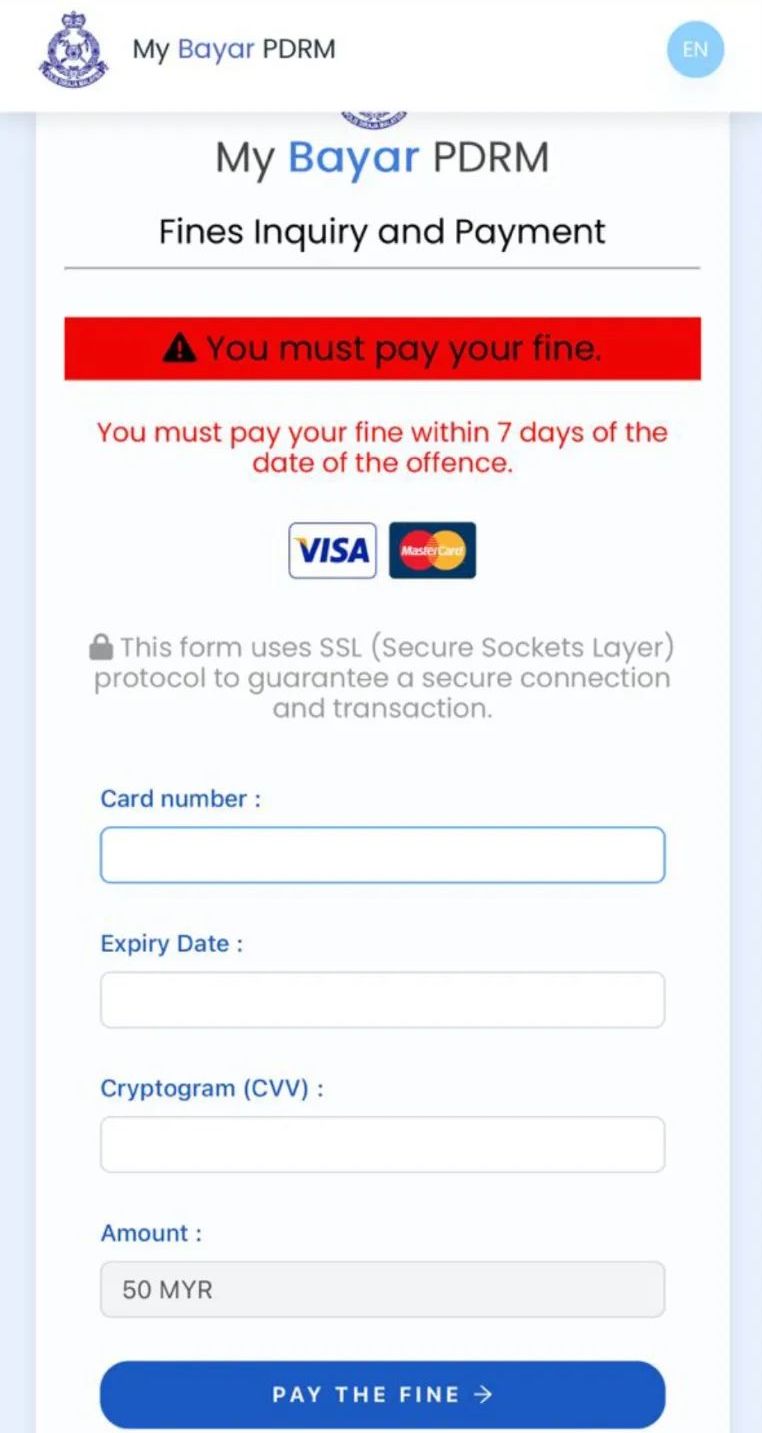
Task: Select the Cryptogram (CVV) field
Action: [x=382, y=1144]
